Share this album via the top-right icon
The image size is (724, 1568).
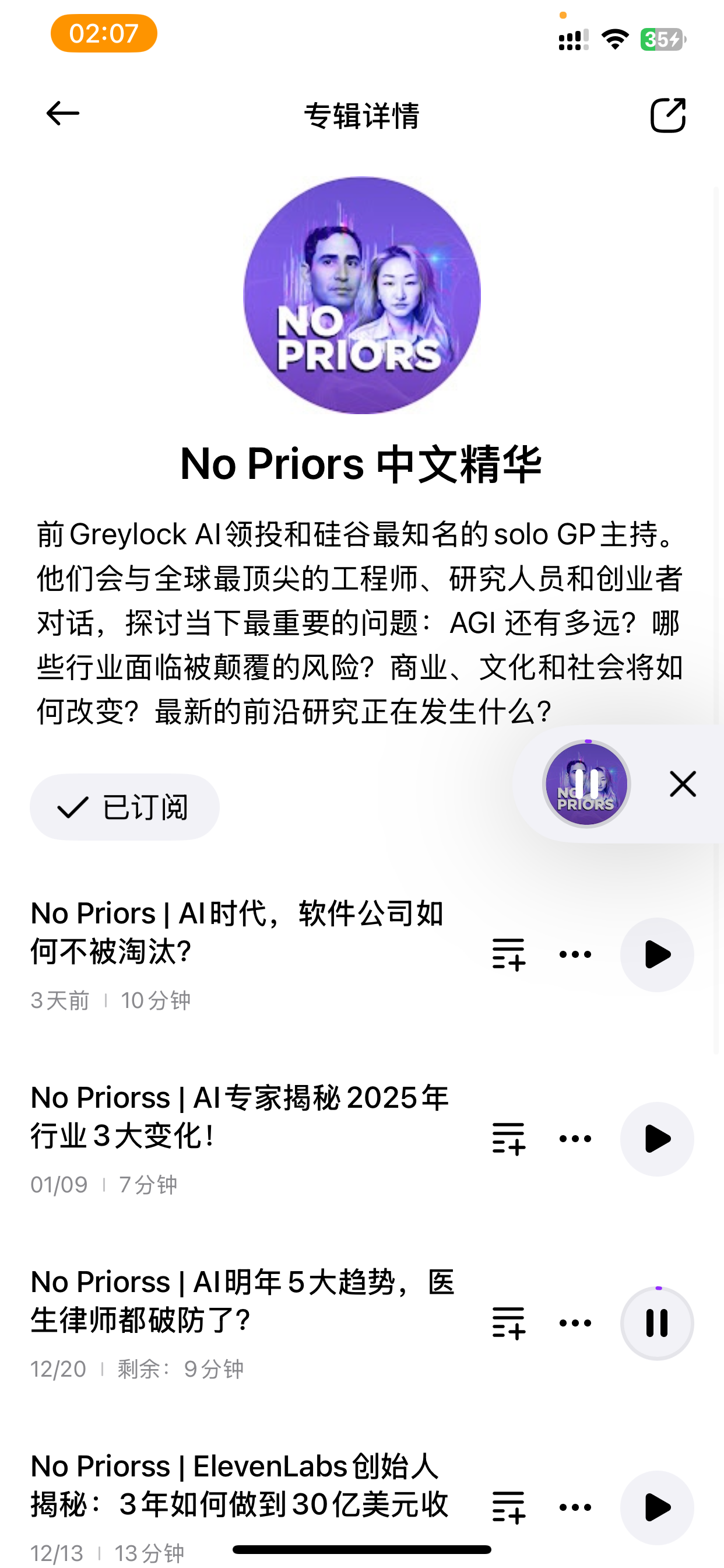(x=667, y=115)
